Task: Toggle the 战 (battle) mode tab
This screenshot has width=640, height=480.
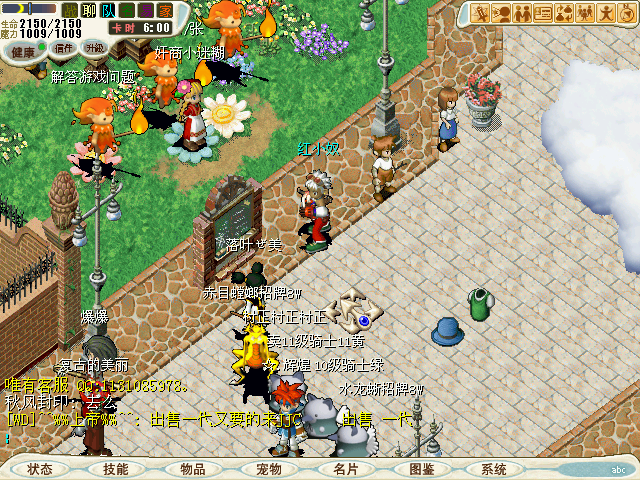Action: (70, 11)
